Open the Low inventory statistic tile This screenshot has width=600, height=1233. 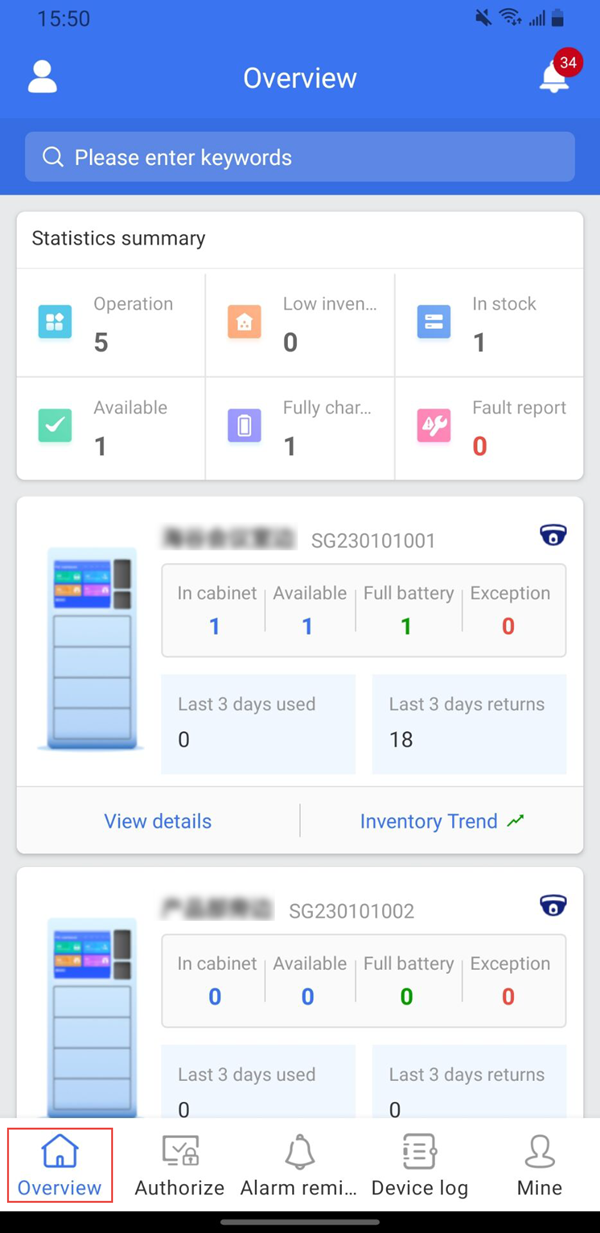click(x=300, y=324)
